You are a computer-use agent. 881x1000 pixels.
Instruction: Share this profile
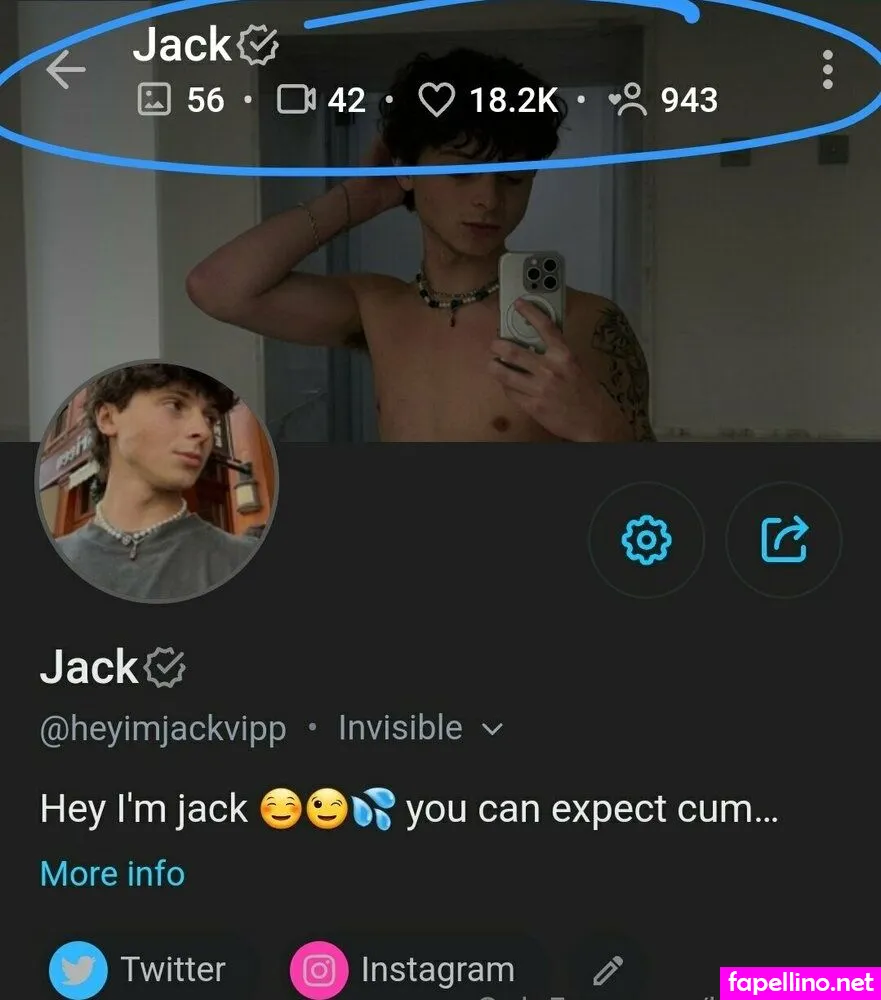(x=784, y=540)
